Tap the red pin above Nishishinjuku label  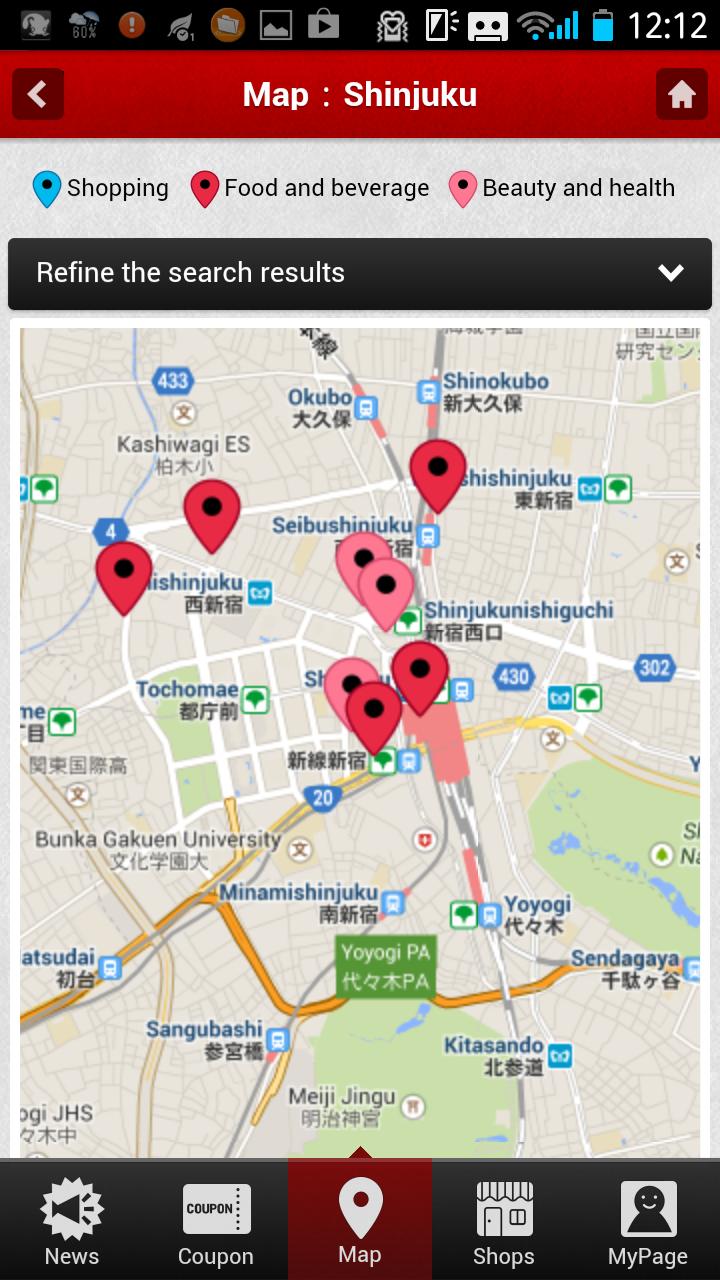212,510
